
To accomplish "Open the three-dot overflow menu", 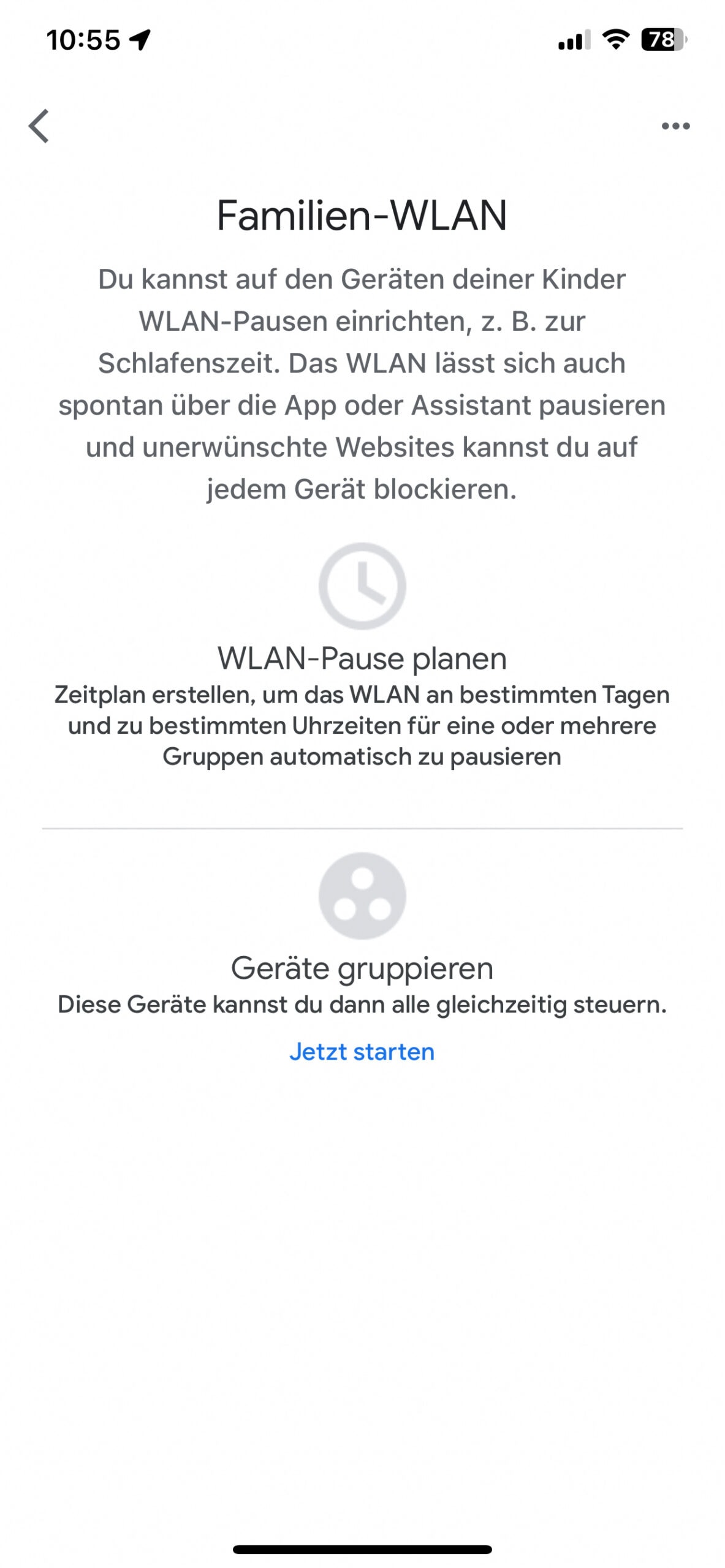I will 675,126.
